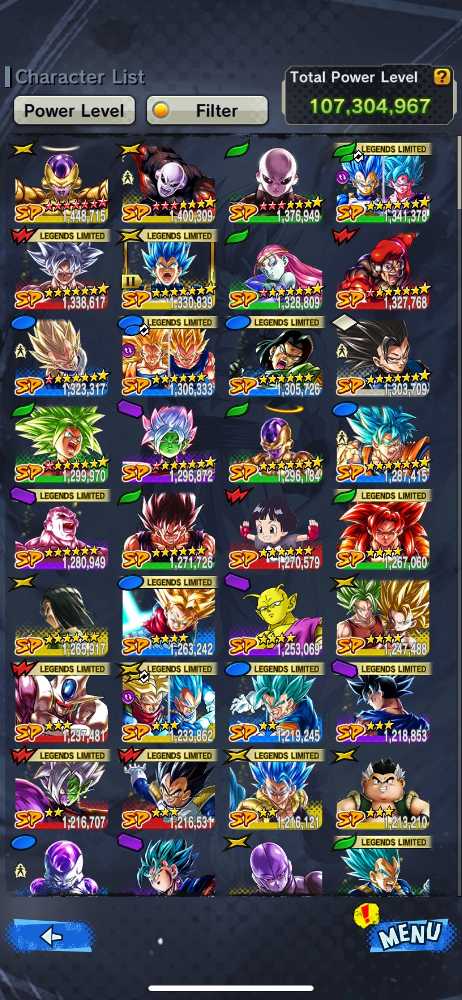
Task: Open the character card showing 1,270,579
Action: [276, 530]
